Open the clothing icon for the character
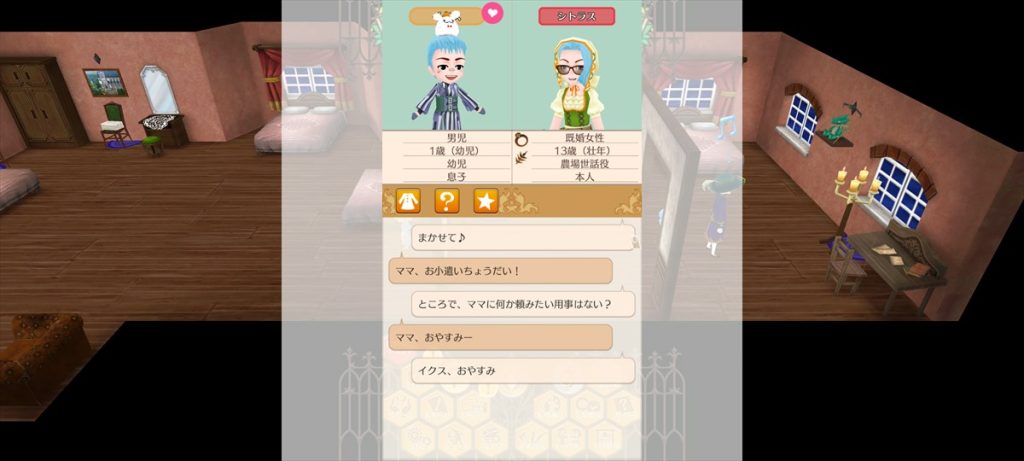This screenshot has width=1024, height=461. [407, 200]
